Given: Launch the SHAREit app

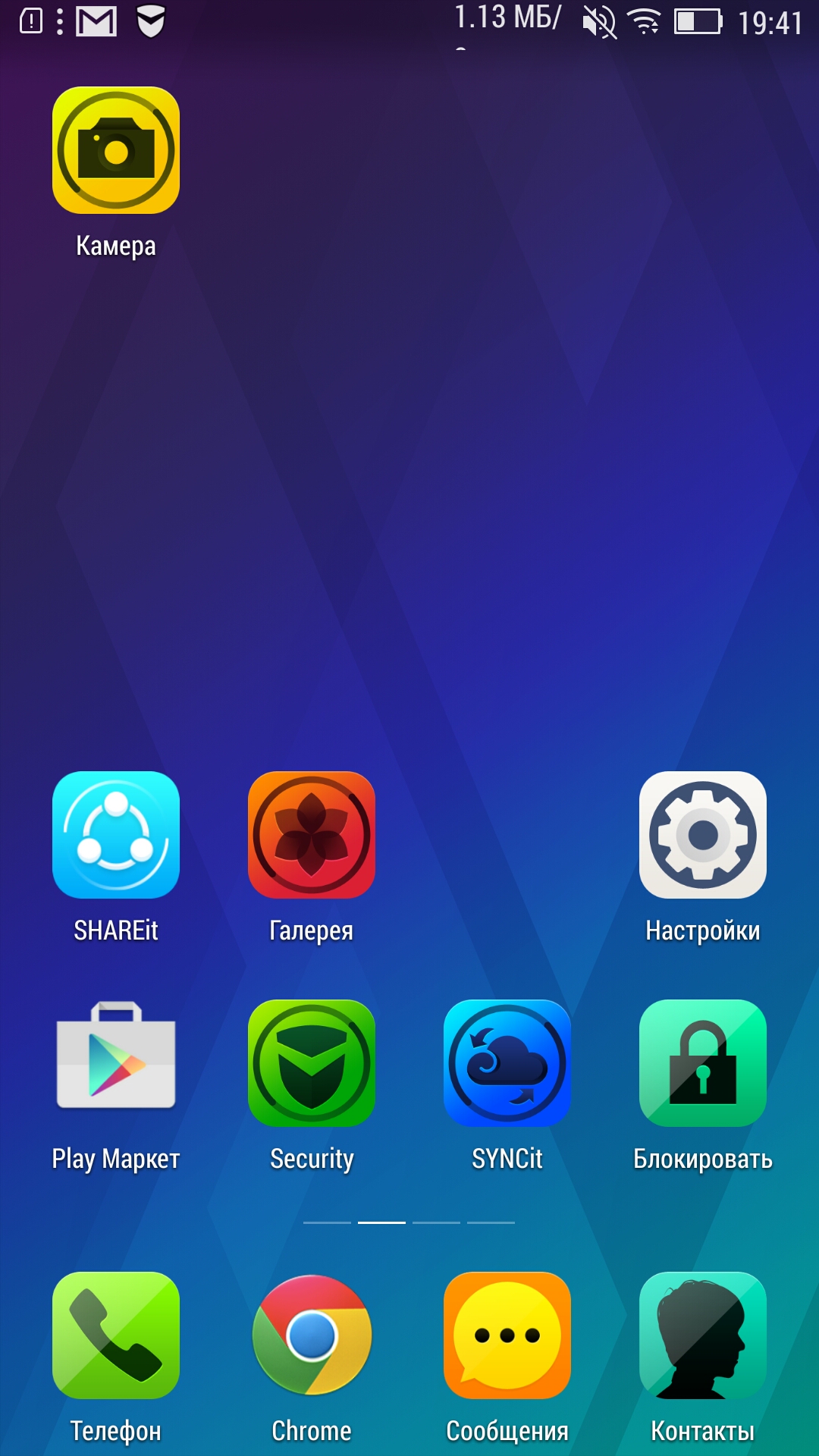Looking at the screenshot, I should (116, 835).
